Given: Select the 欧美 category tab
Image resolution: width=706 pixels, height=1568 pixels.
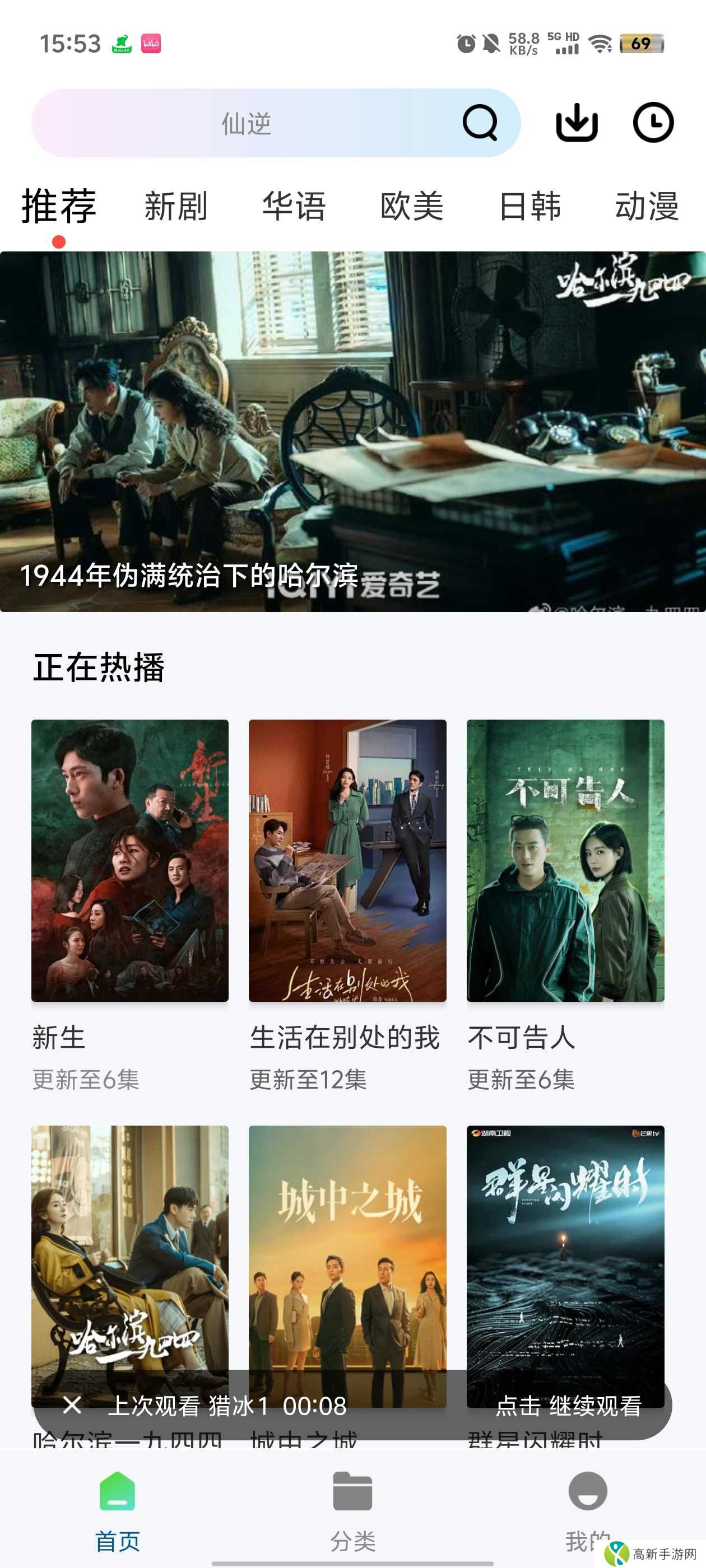Looking at the screenshot, I should point(411,207).
